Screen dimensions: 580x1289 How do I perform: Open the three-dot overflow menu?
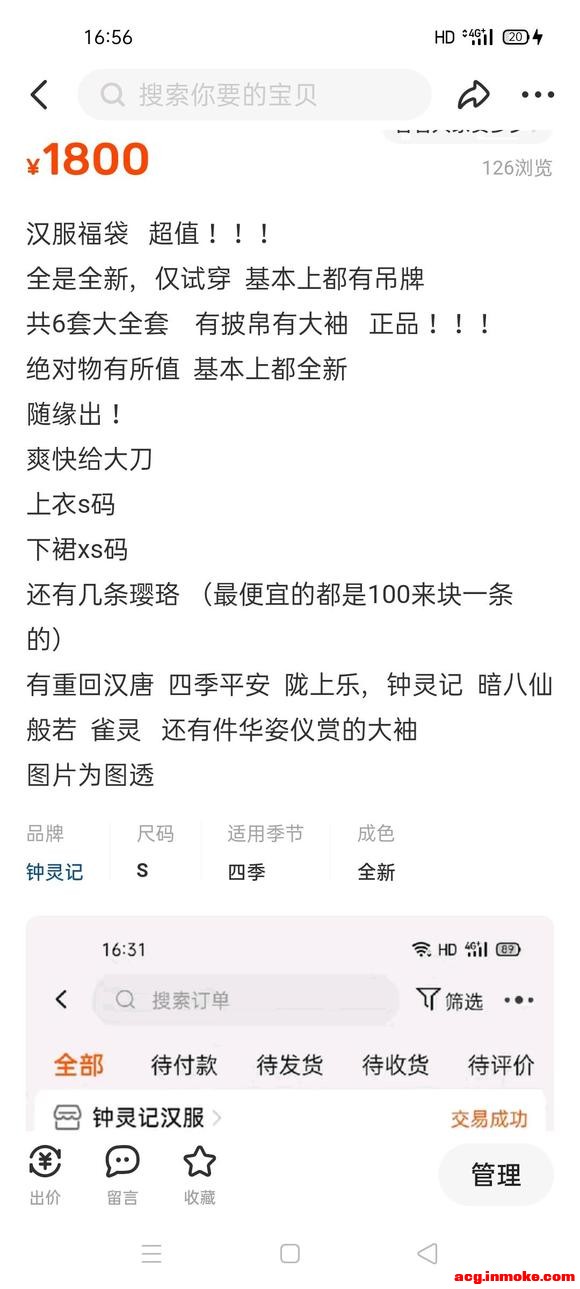tap(537, 95)
